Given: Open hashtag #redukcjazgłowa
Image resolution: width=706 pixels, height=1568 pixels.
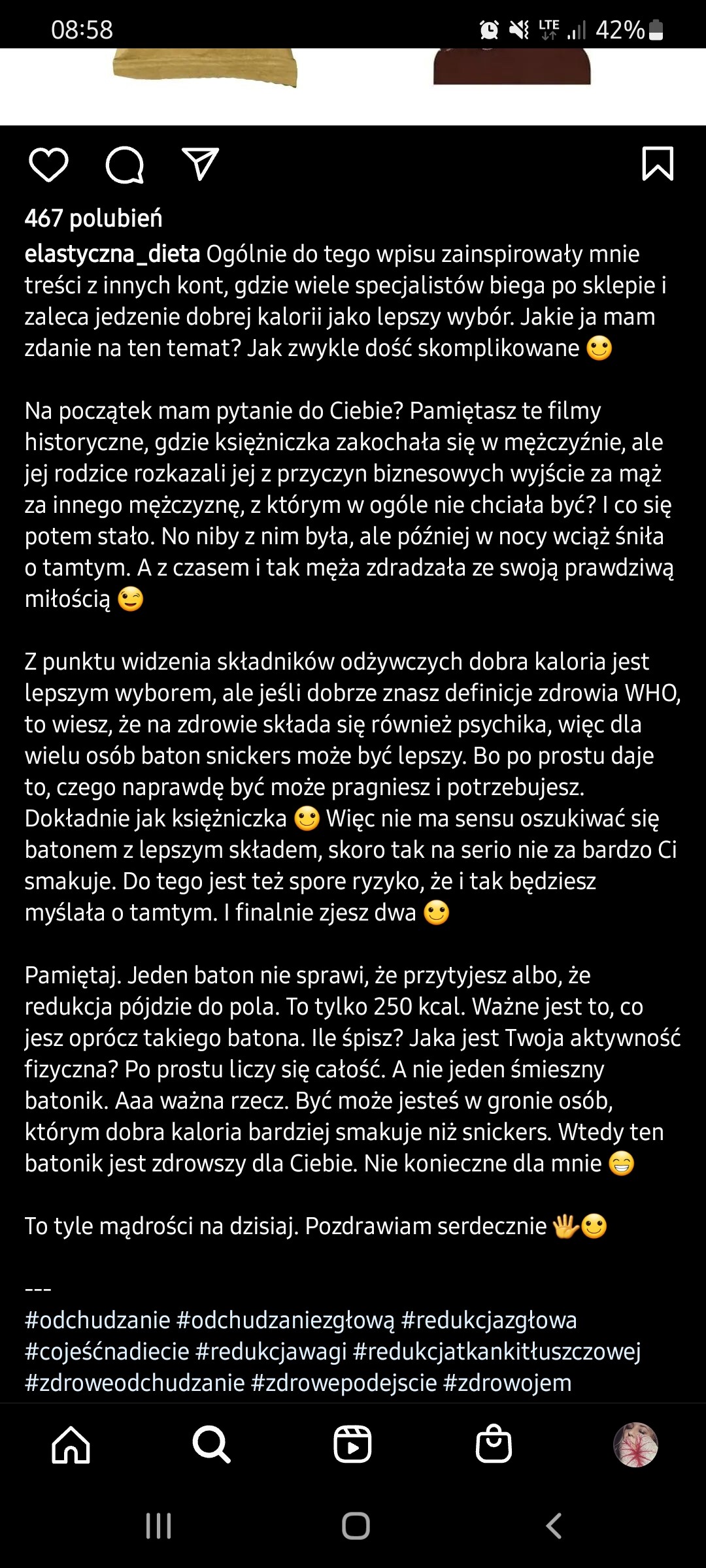Looking at the screenshot, I should pos(489,1320).
